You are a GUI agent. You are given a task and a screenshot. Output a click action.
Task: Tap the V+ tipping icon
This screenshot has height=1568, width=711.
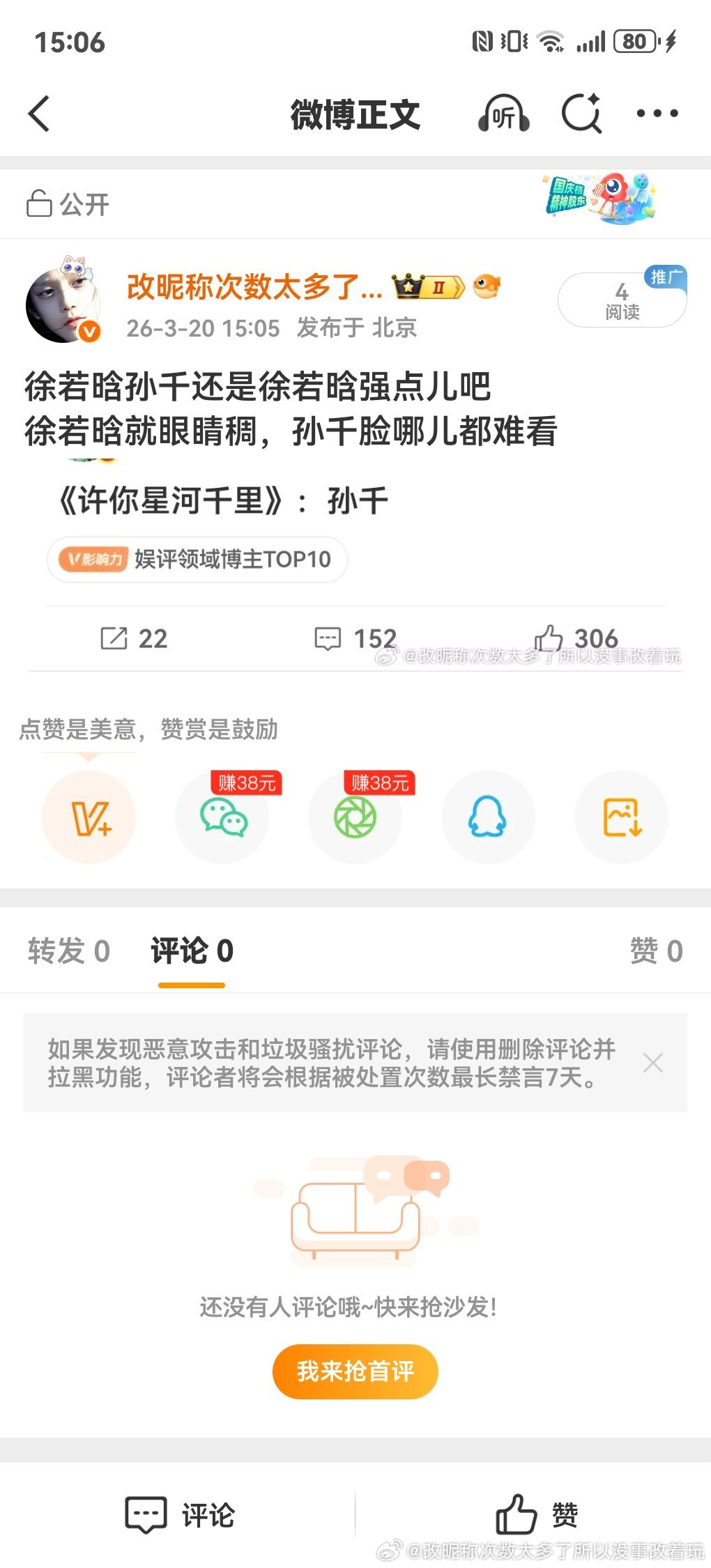(89, 817)
